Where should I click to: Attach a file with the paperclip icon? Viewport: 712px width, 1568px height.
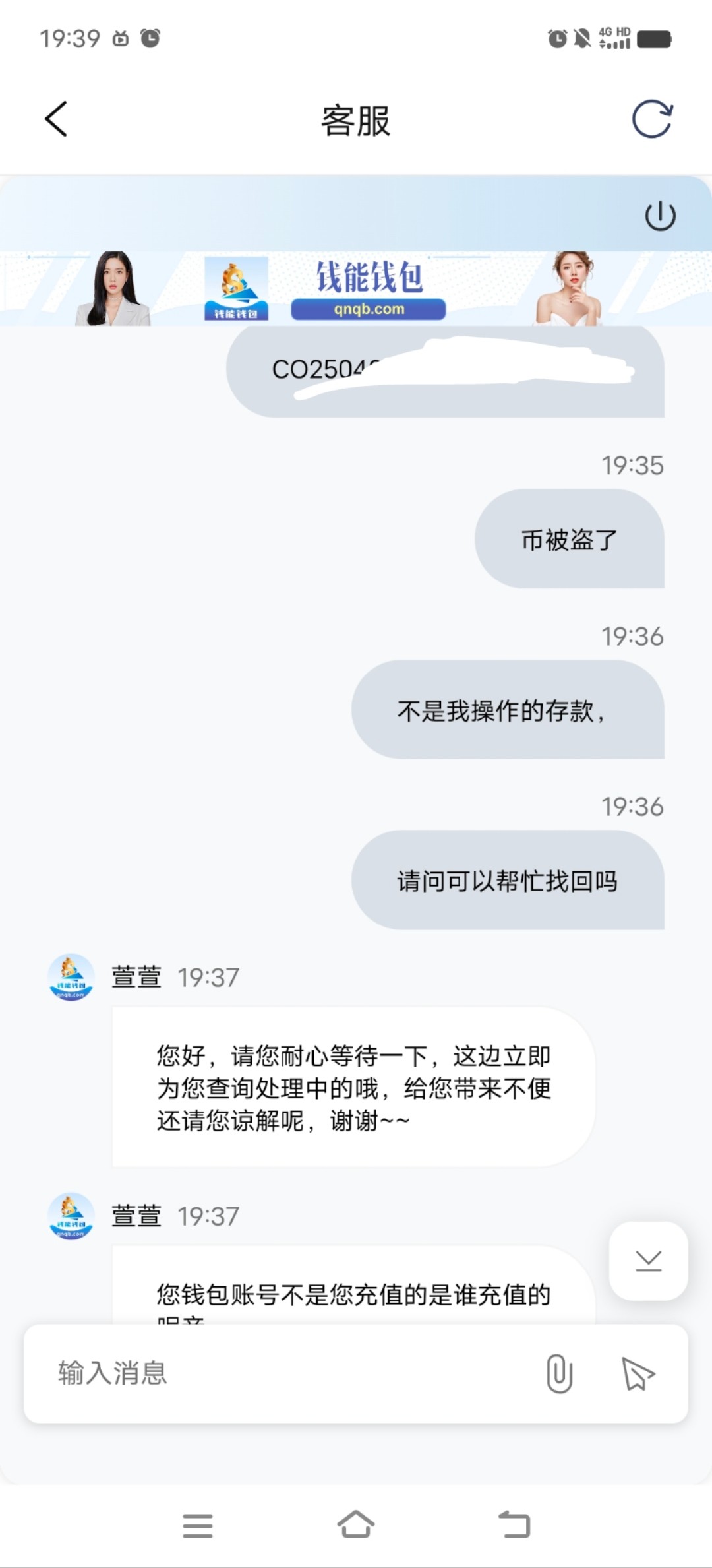(559, 1373)
